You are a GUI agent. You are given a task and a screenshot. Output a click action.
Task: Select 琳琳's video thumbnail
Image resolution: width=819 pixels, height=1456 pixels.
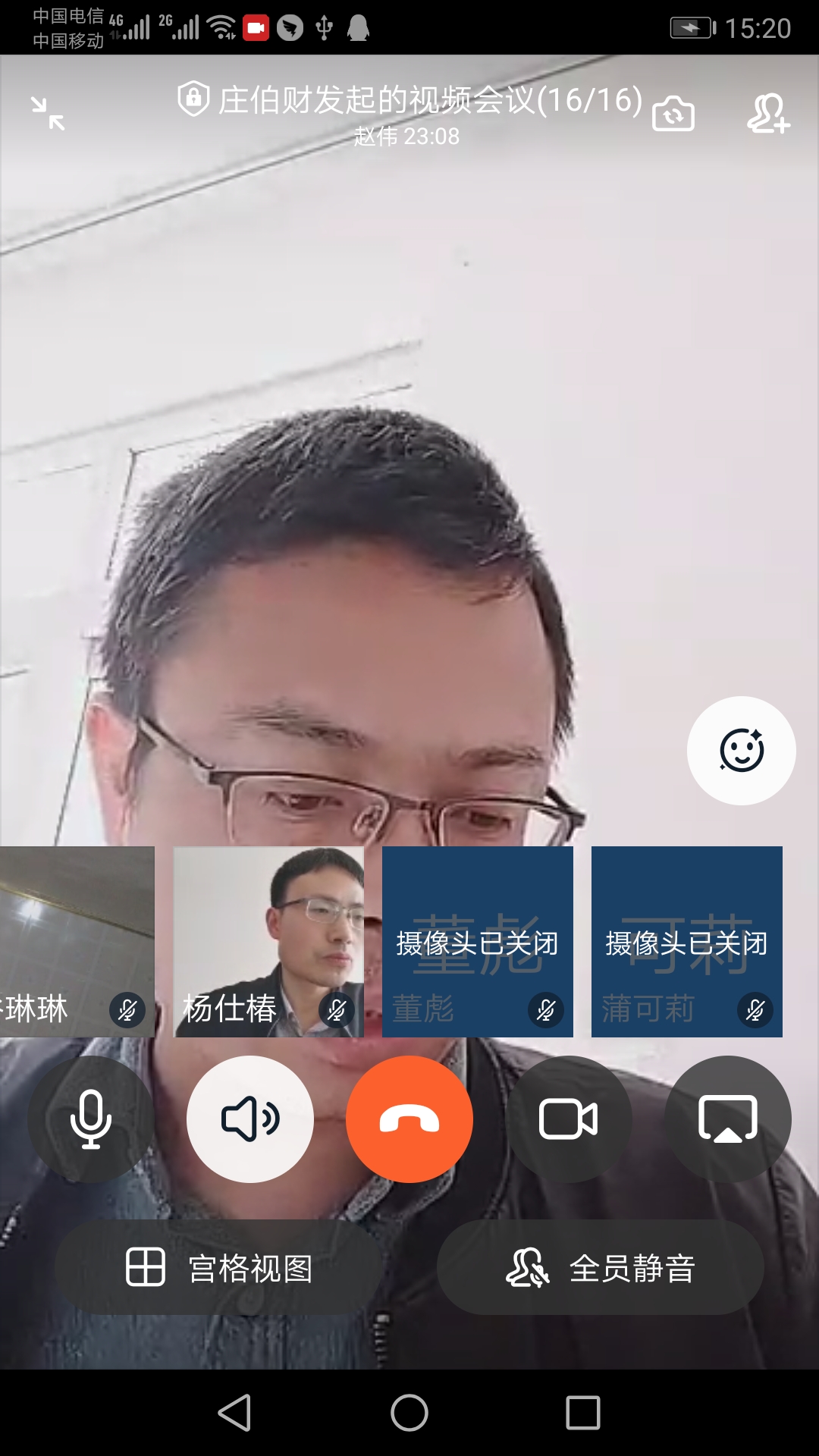point(76,941)
